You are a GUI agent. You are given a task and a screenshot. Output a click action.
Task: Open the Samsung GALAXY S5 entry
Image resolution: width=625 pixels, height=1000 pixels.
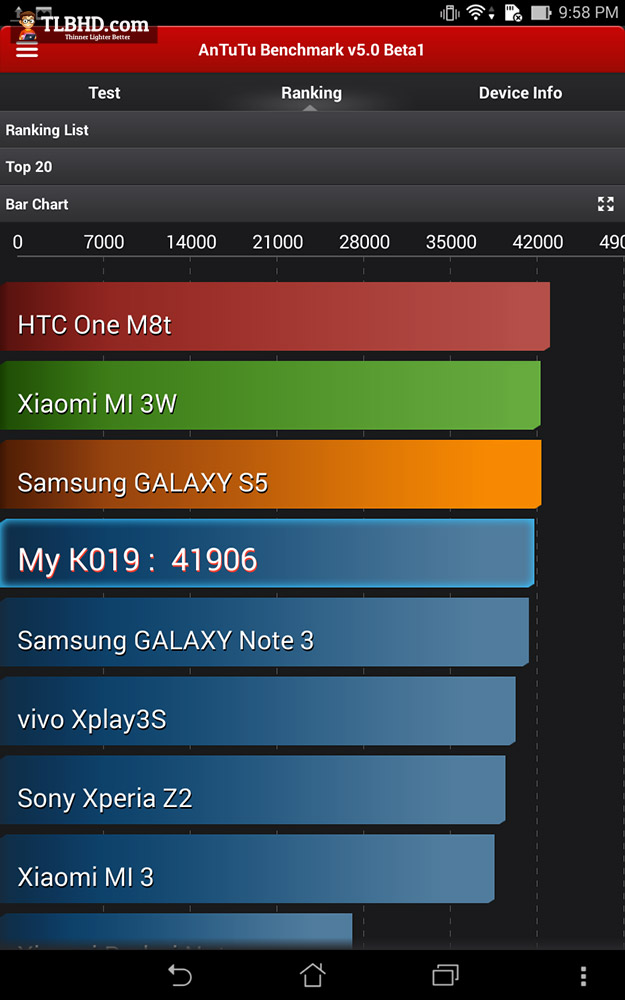pyautogui.click(x=270, y=474)
